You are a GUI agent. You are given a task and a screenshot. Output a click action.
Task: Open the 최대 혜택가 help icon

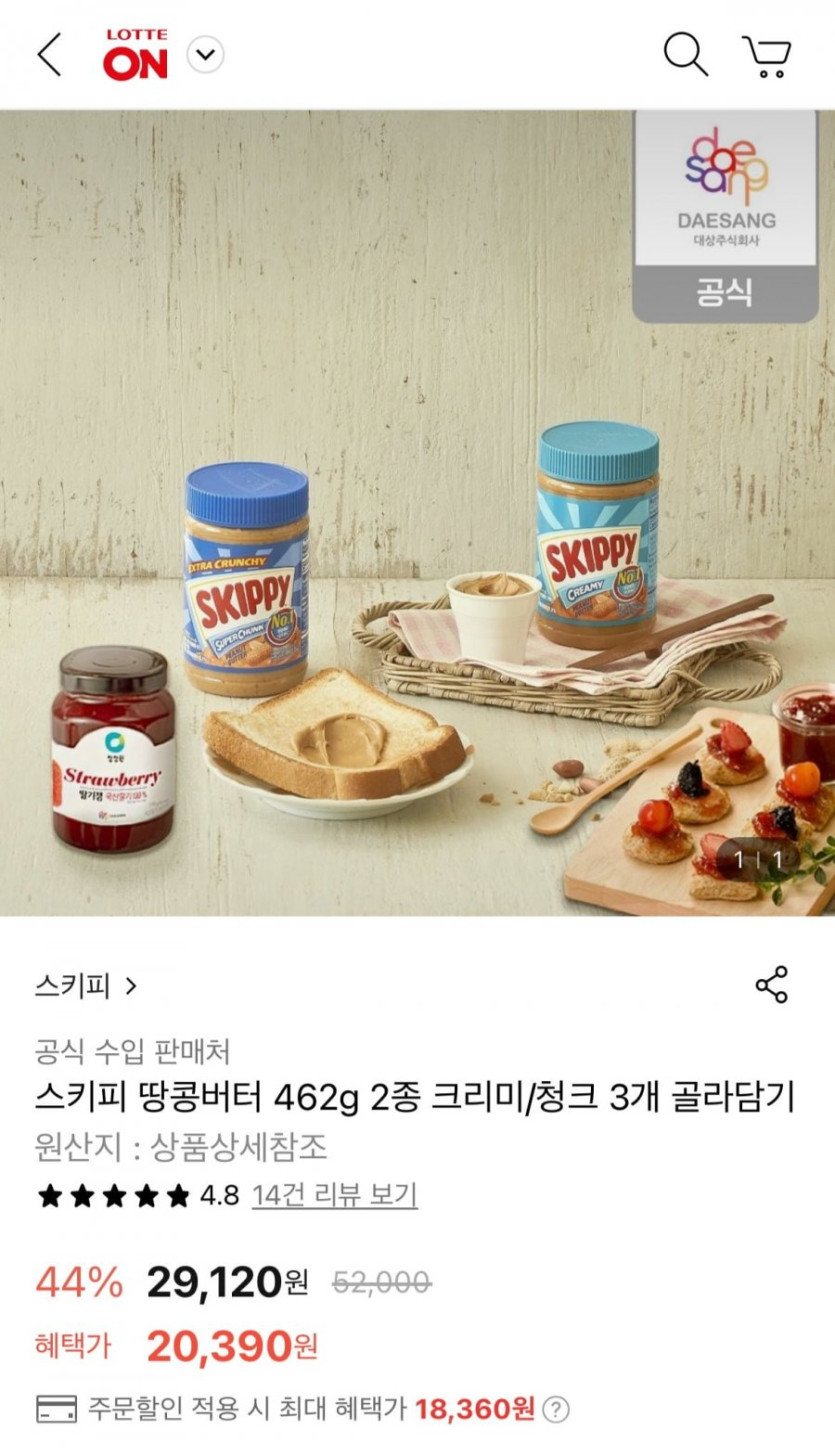[556, 1410]
